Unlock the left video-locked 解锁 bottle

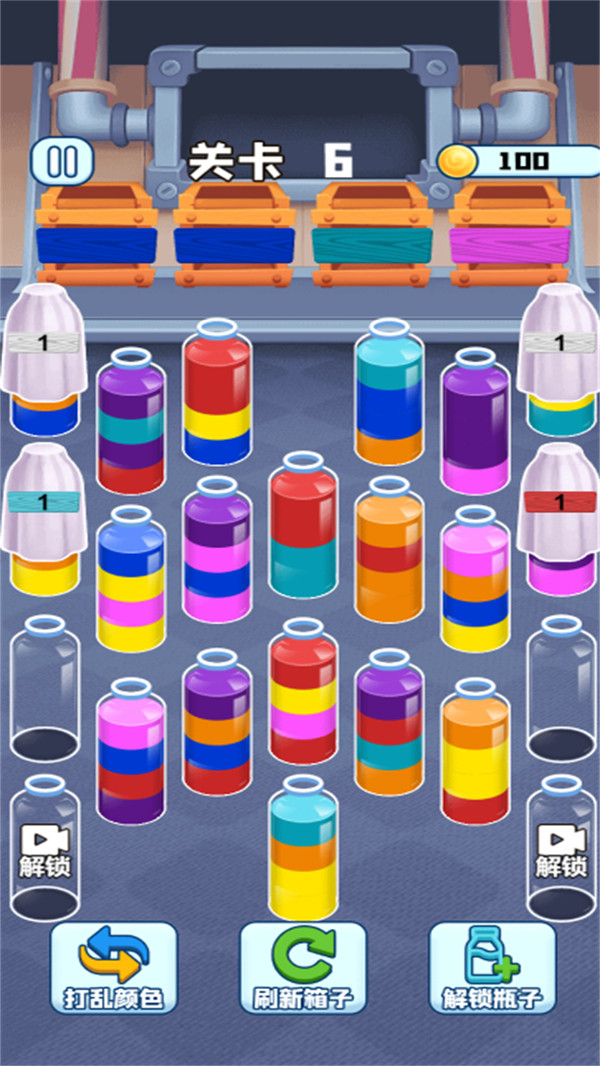44,850
